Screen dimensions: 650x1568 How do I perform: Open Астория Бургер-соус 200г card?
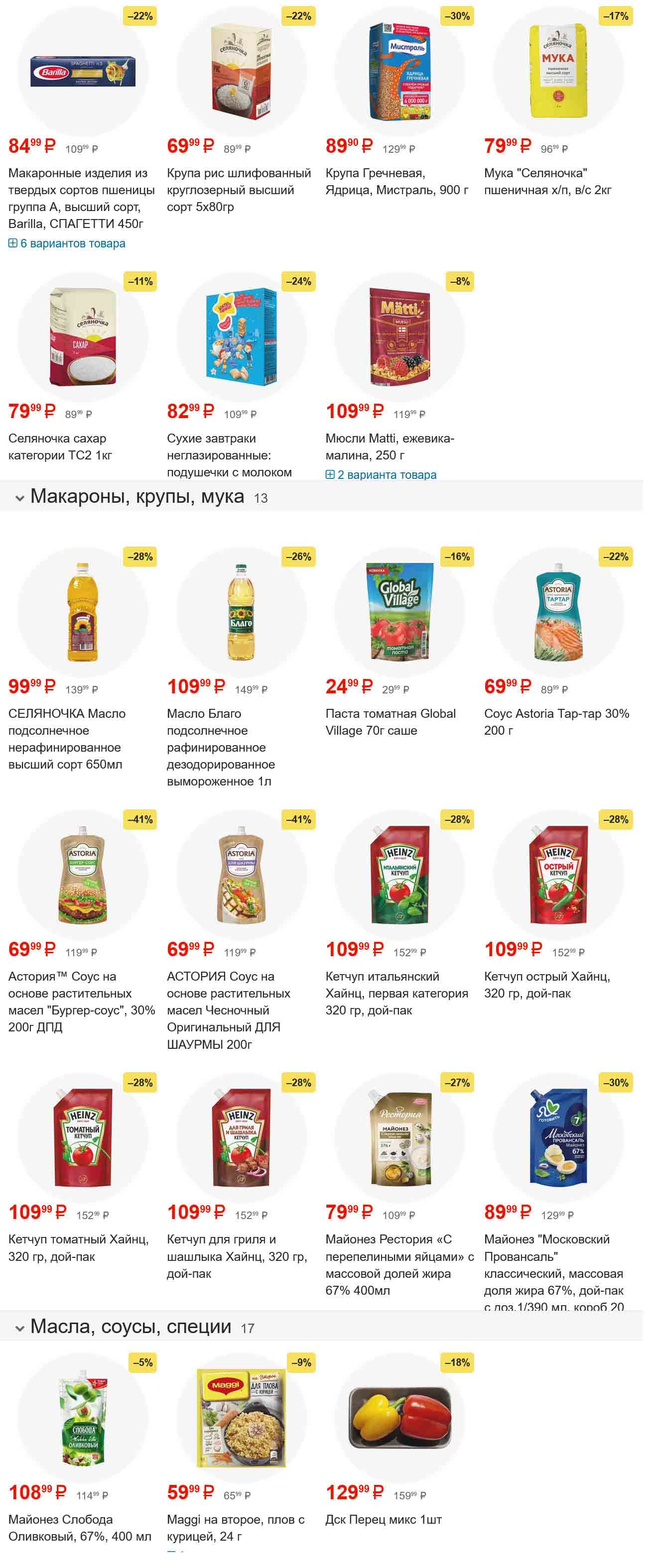tap(81, 1002)
